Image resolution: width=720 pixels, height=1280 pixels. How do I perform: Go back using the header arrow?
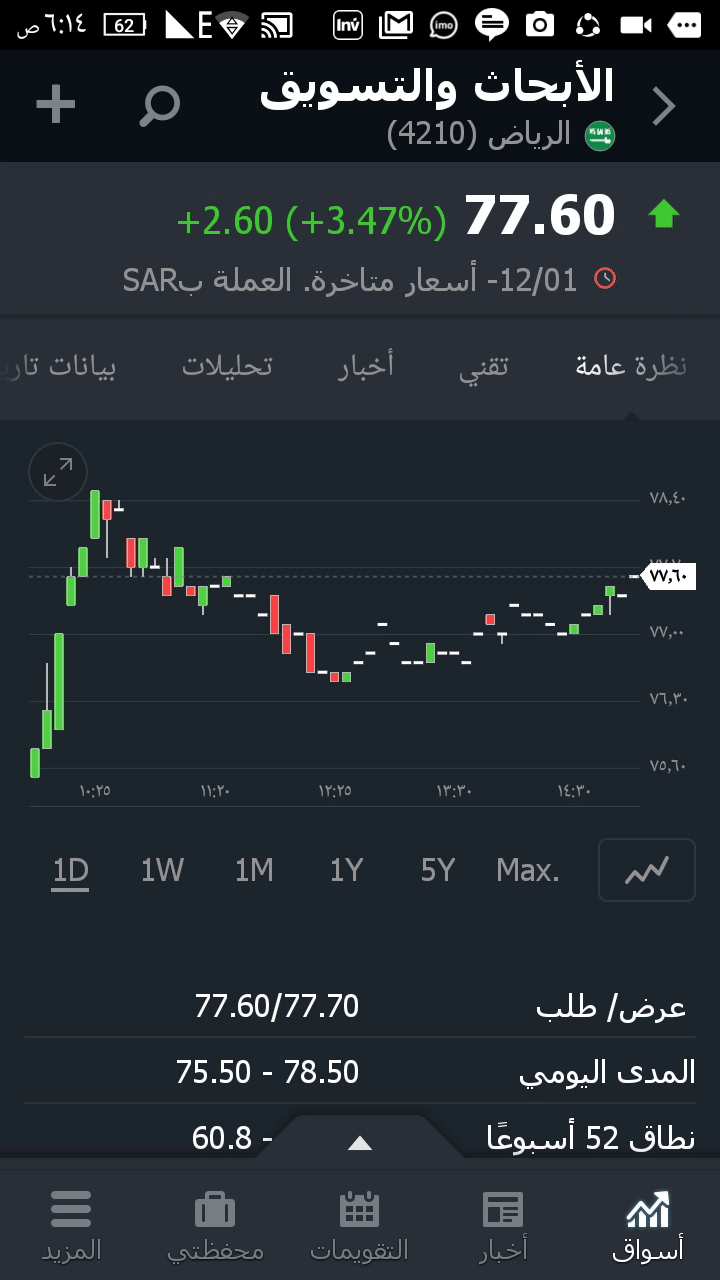coord(664,106)
